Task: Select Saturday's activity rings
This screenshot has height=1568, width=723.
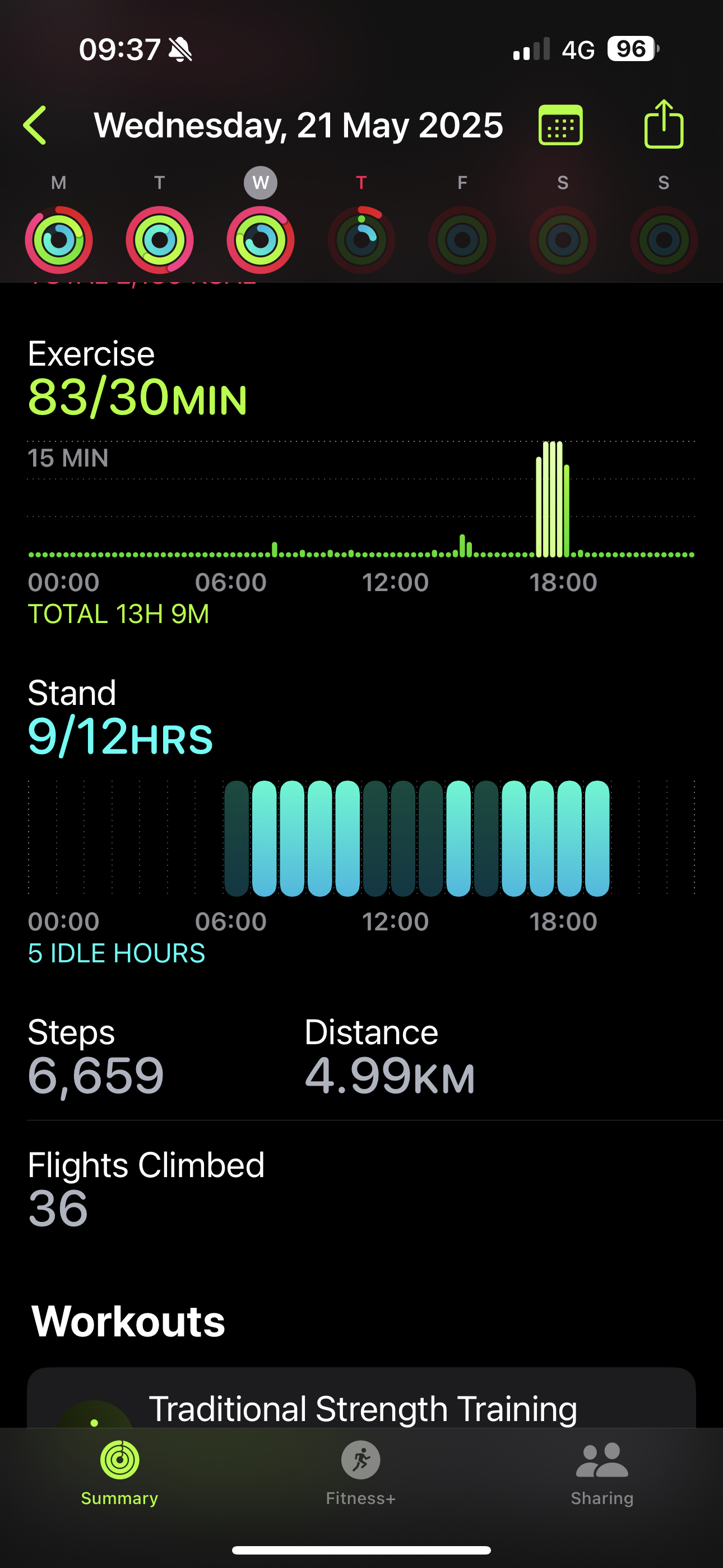Action: click(x=563, y=240)
